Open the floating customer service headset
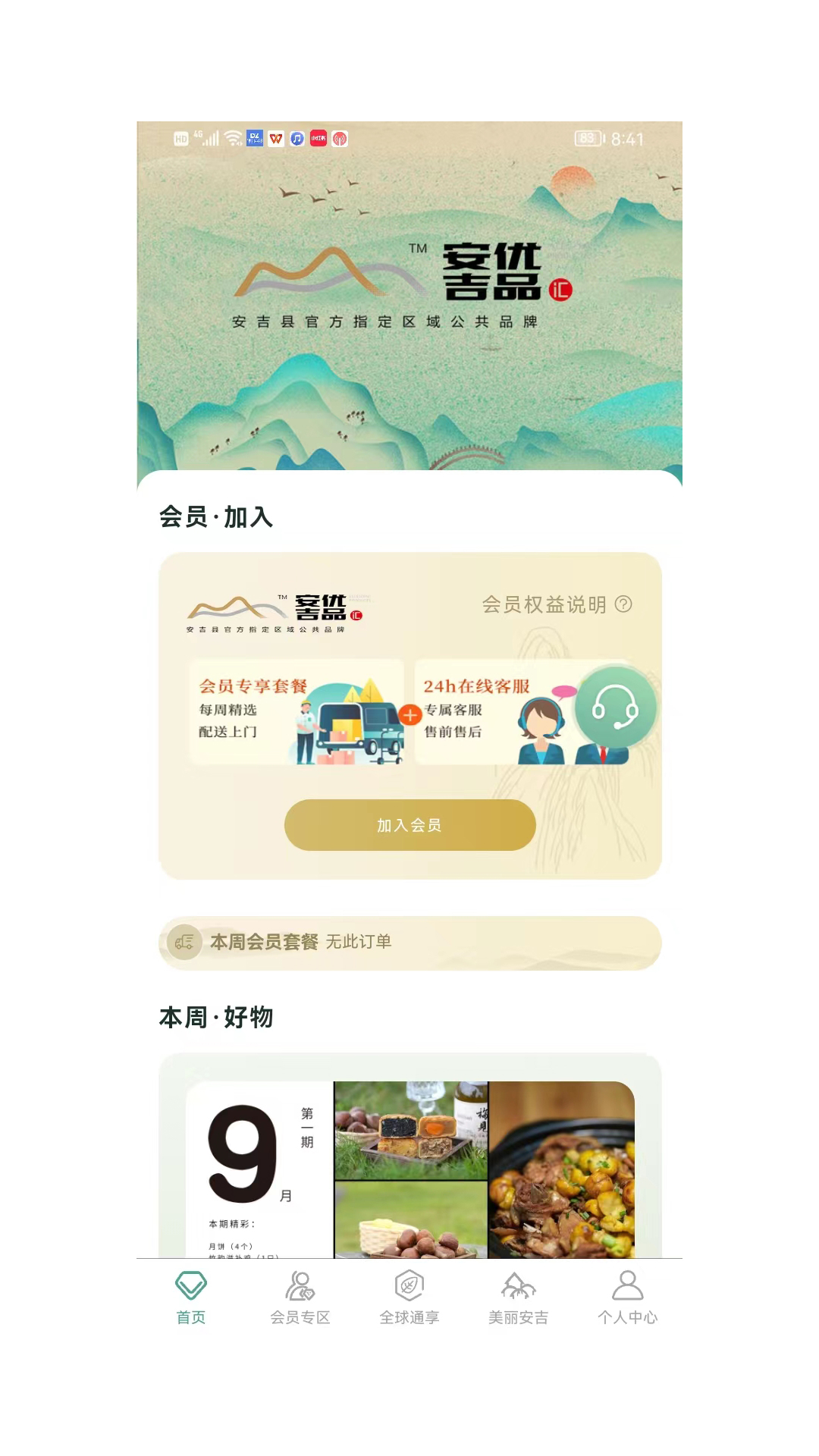This screenshot has width=819, height=1456. point(615,708)
